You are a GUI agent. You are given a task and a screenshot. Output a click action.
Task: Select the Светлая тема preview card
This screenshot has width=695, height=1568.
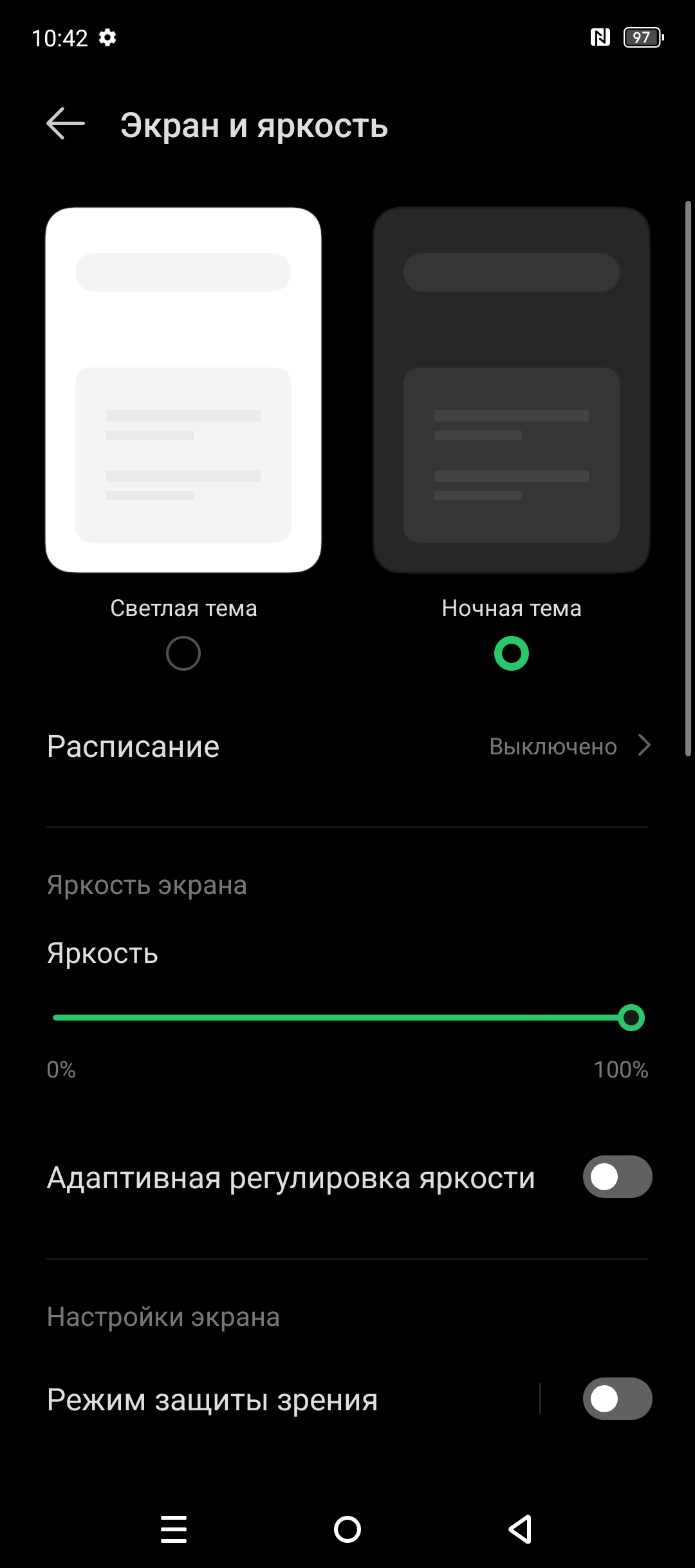point(183,390)
